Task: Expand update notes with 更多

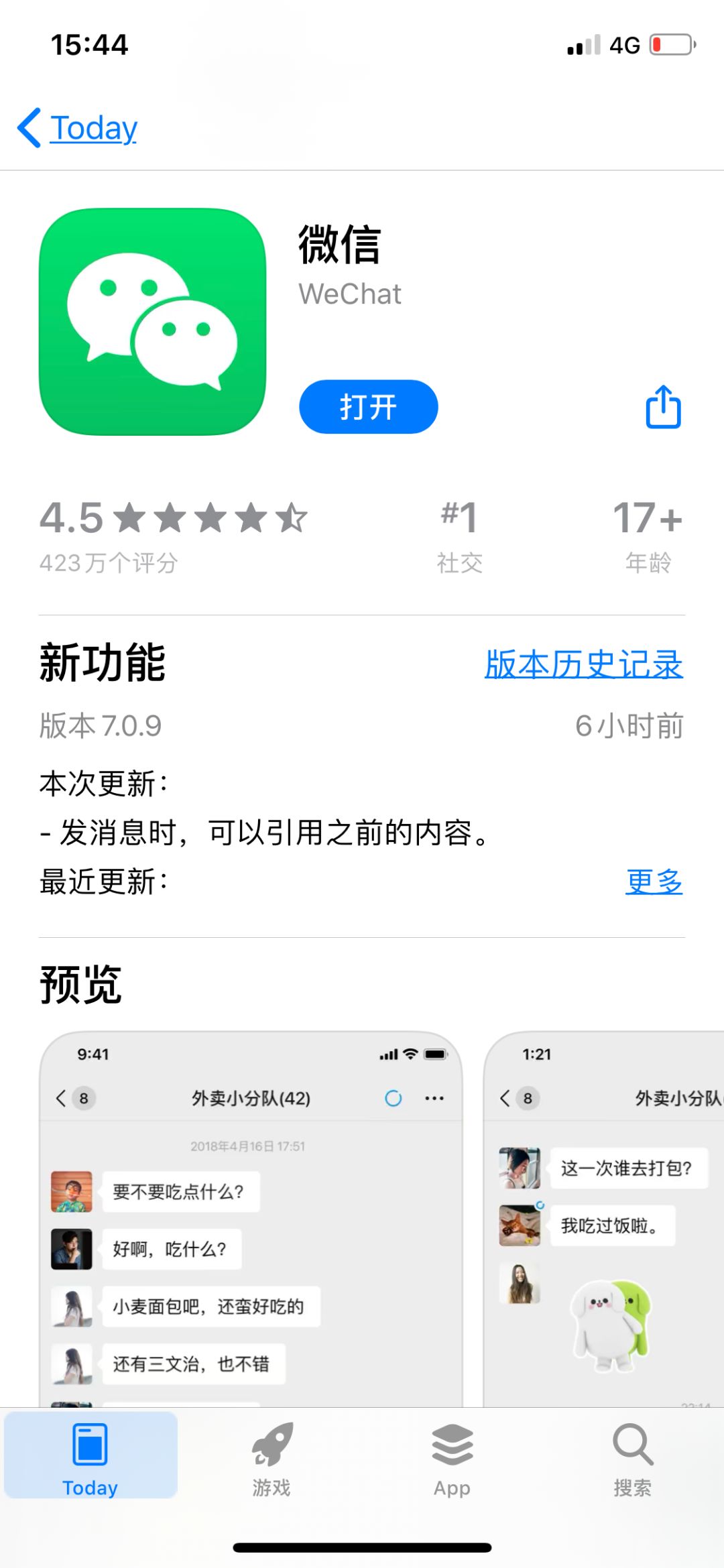Action: coord(654,881)
